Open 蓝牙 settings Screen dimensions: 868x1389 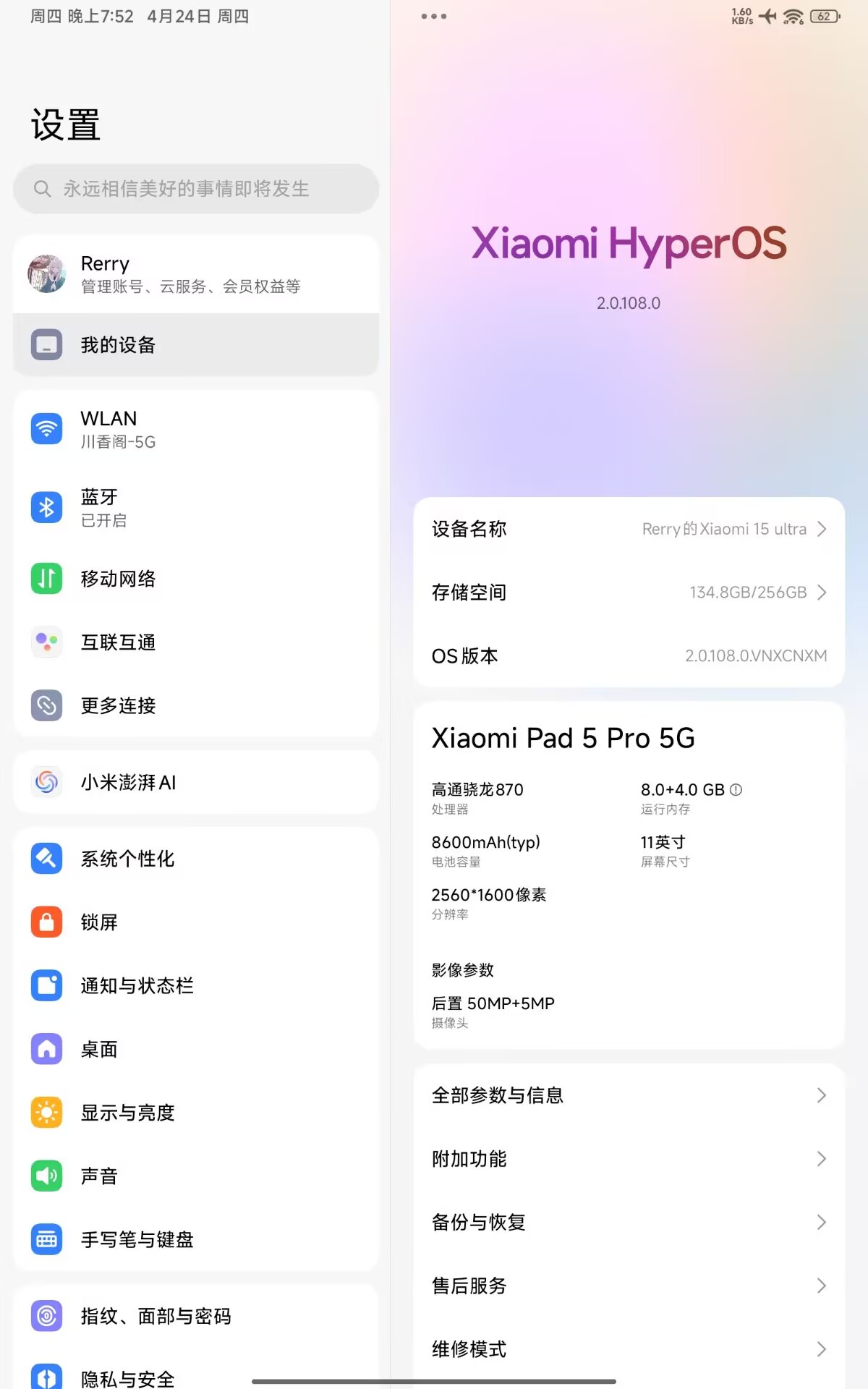(x=195, y=508)
